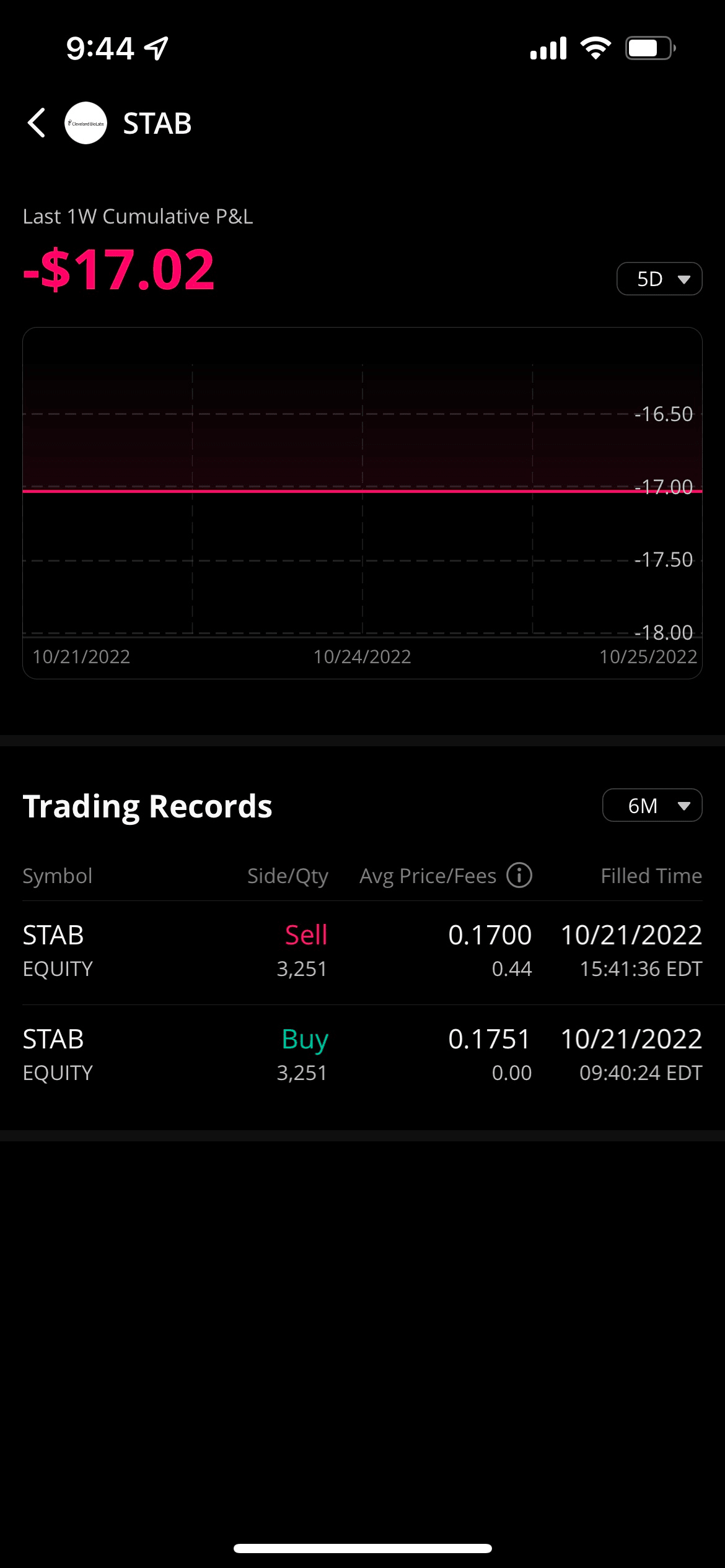
Task: Expand the 6M trading records dropdown
Action: pyautogui.click(x=652, y=806)
